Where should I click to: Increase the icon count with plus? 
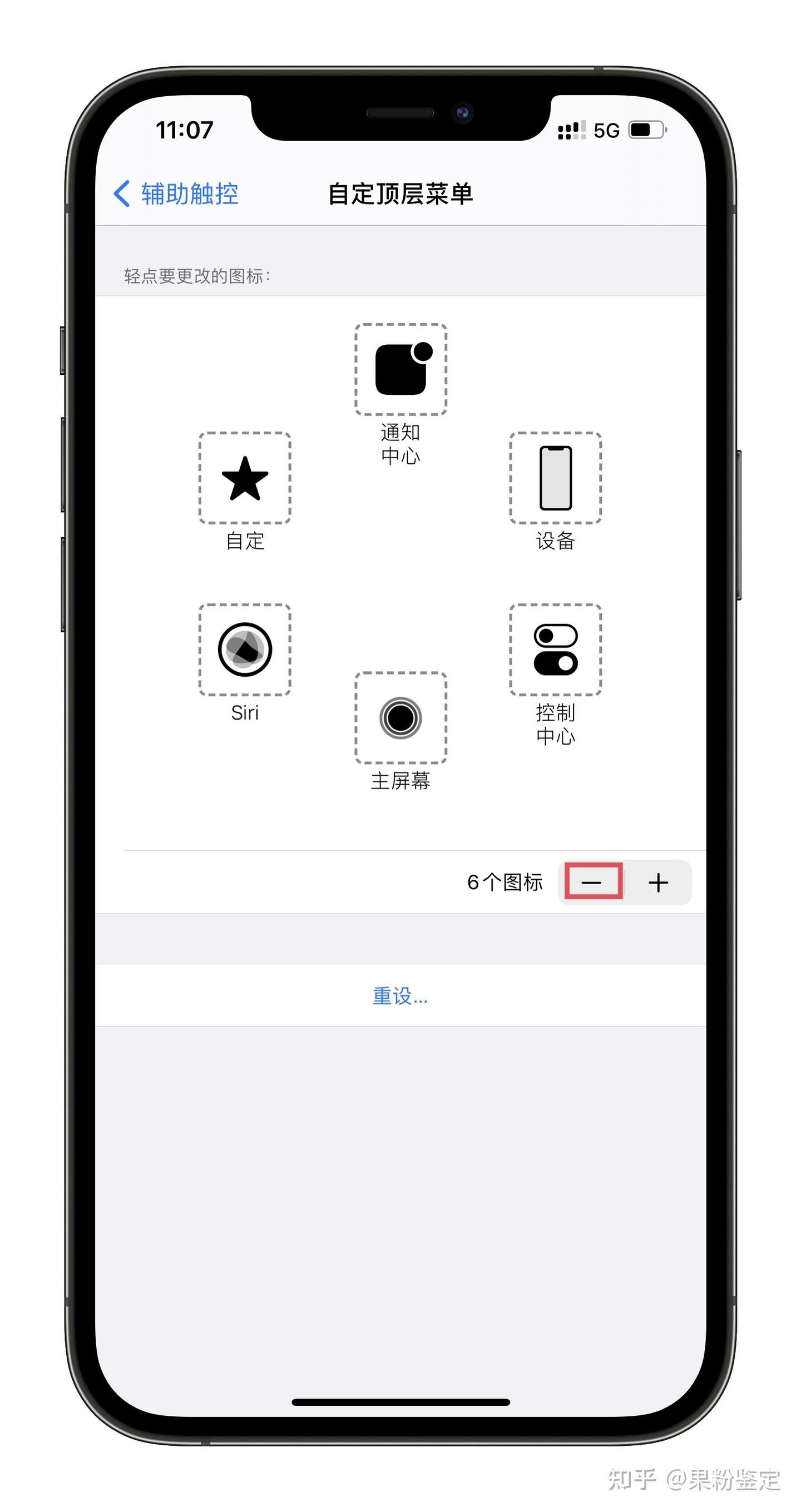[x=657, y=882]
